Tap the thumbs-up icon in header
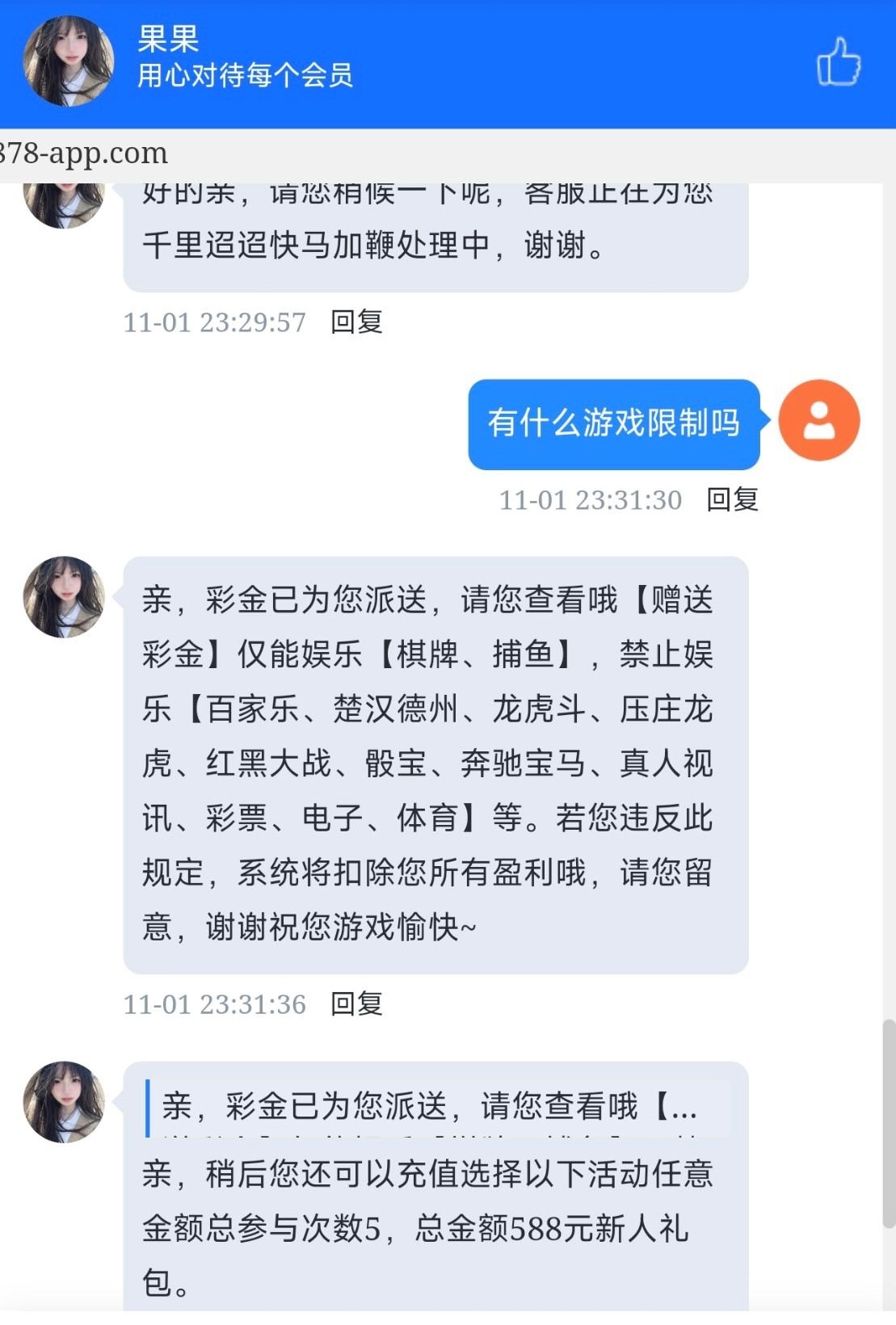The width and height of the screenshot is (896, 1325). pyautogui.click(x=838, y=62)
